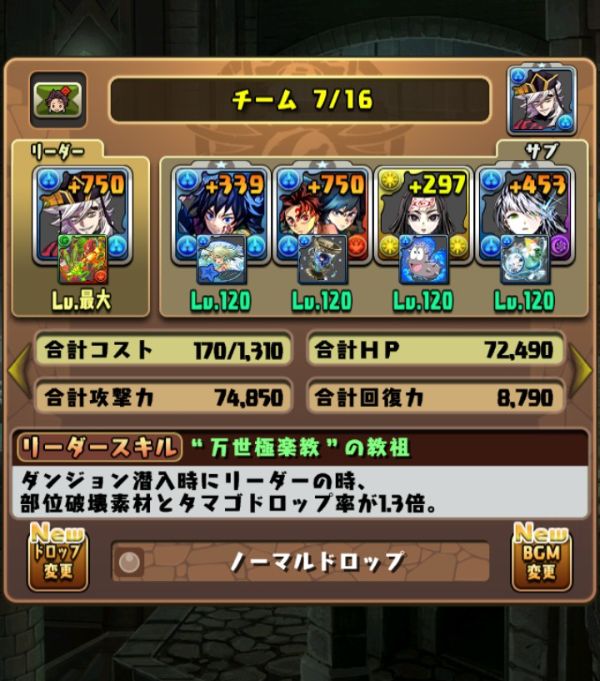Open the ノーマルドロップ selection bar
Screen dimensions: 600x681
[300, 562]
